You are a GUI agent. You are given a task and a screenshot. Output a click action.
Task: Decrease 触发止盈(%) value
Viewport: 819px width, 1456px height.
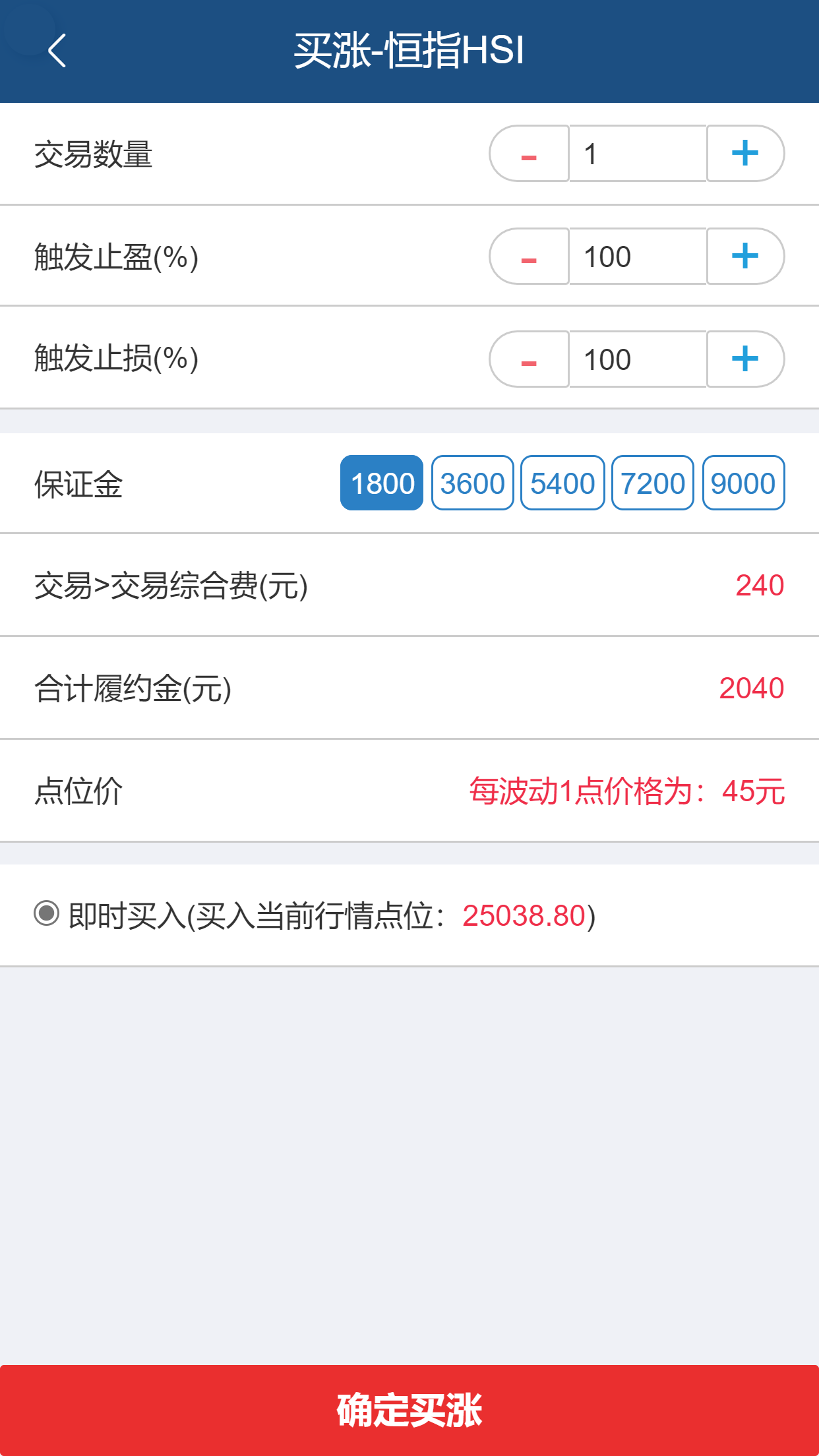(x=529, y=257)
